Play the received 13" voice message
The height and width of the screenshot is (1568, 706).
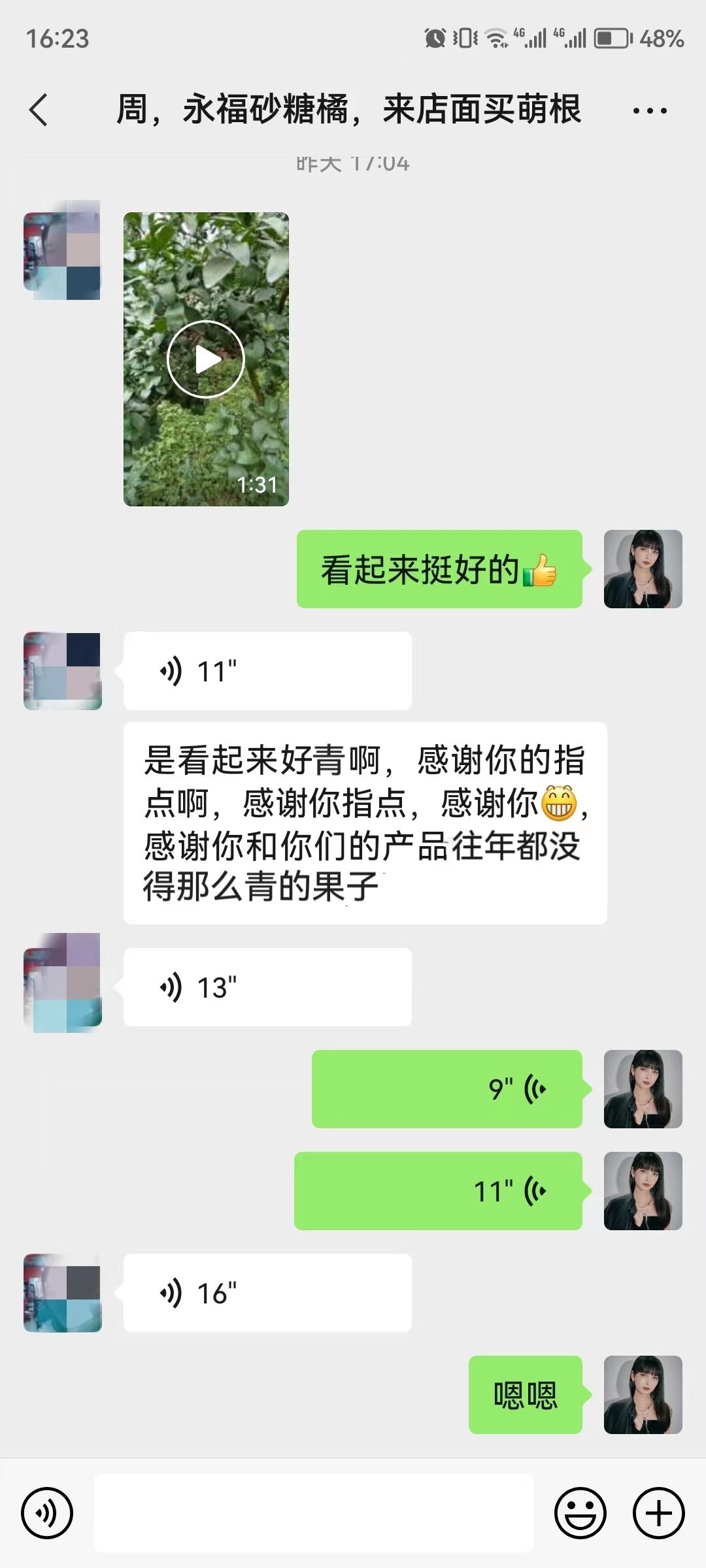(x=267, y=987)
